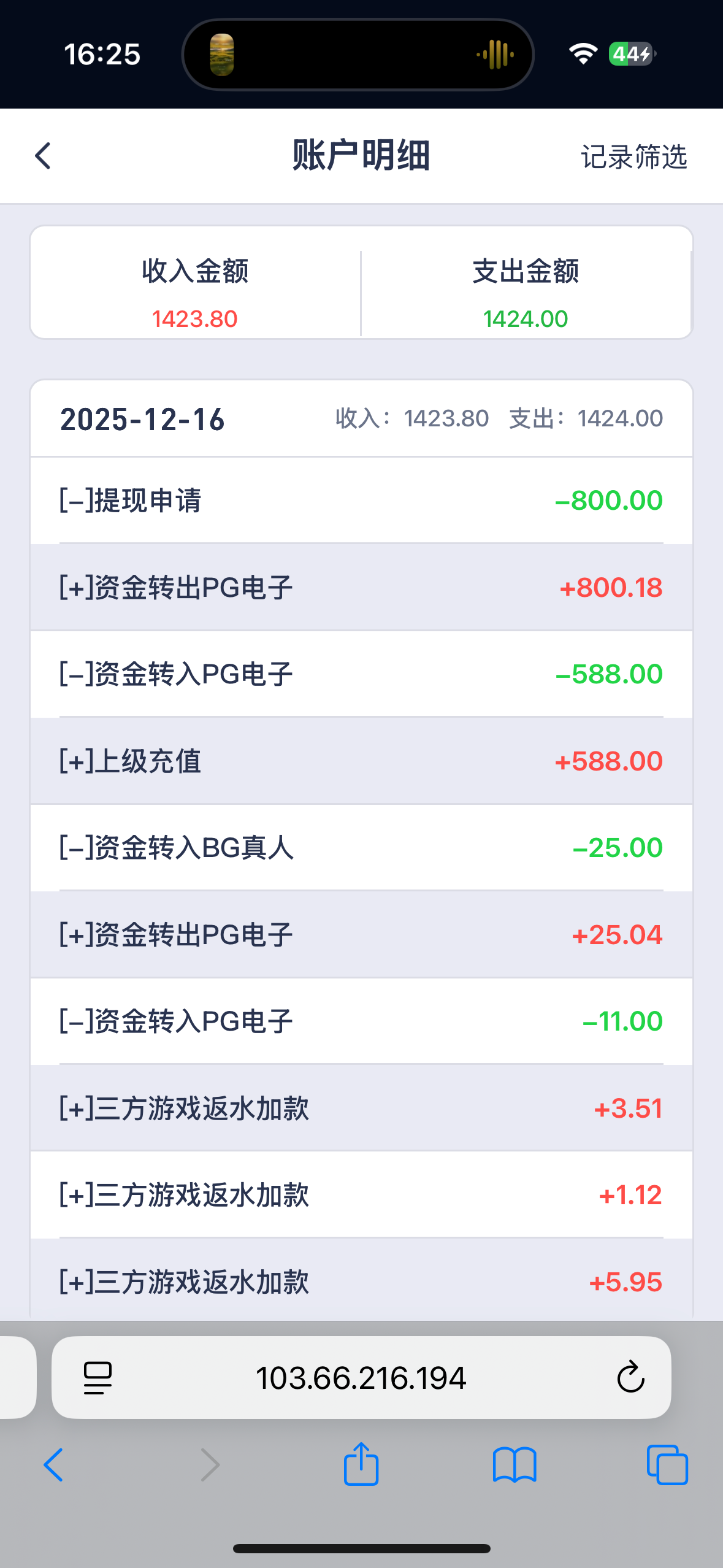Select the 资金转出PG电子 +800.18 entry
The width and height of the screenshot is (723, 1568).
(x=361, y=586)
